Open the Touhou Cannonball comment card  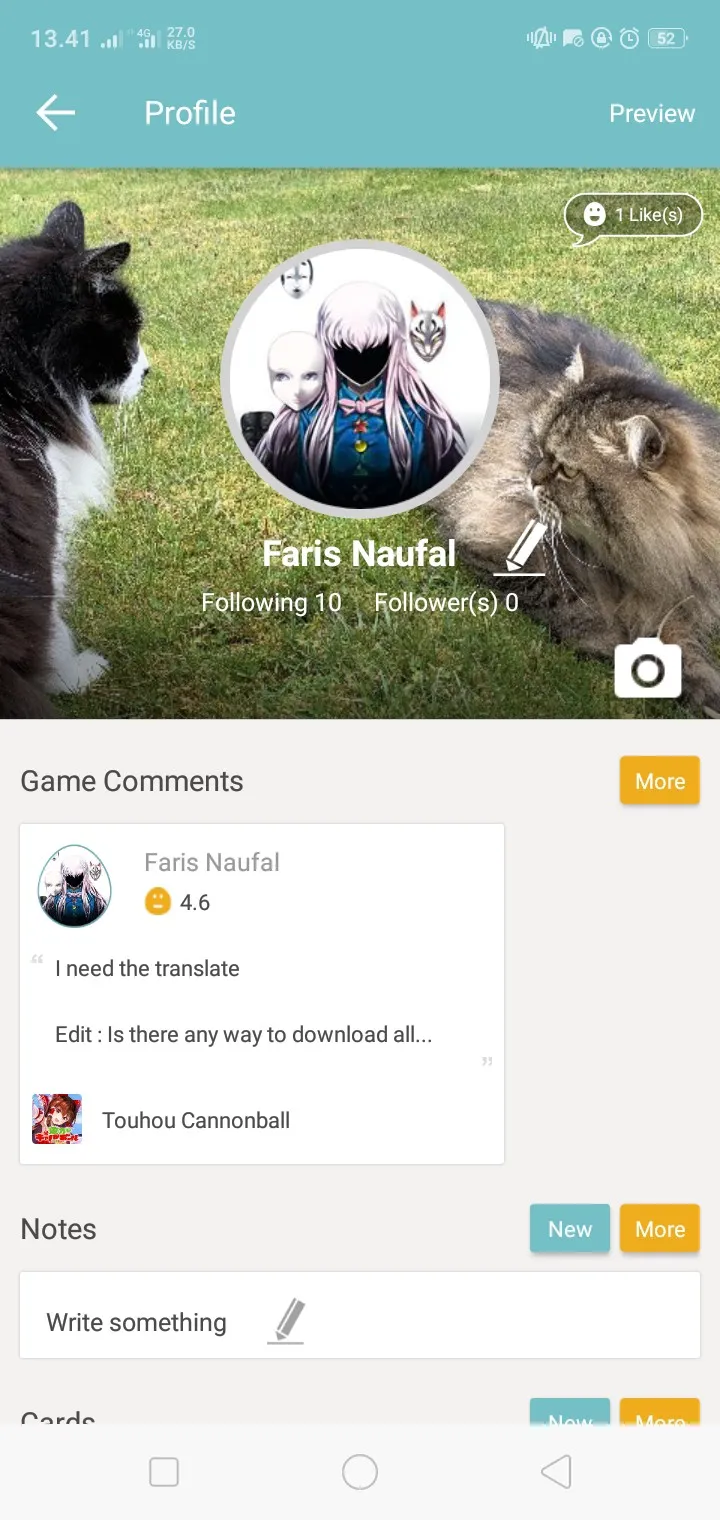tap(261, 993)
